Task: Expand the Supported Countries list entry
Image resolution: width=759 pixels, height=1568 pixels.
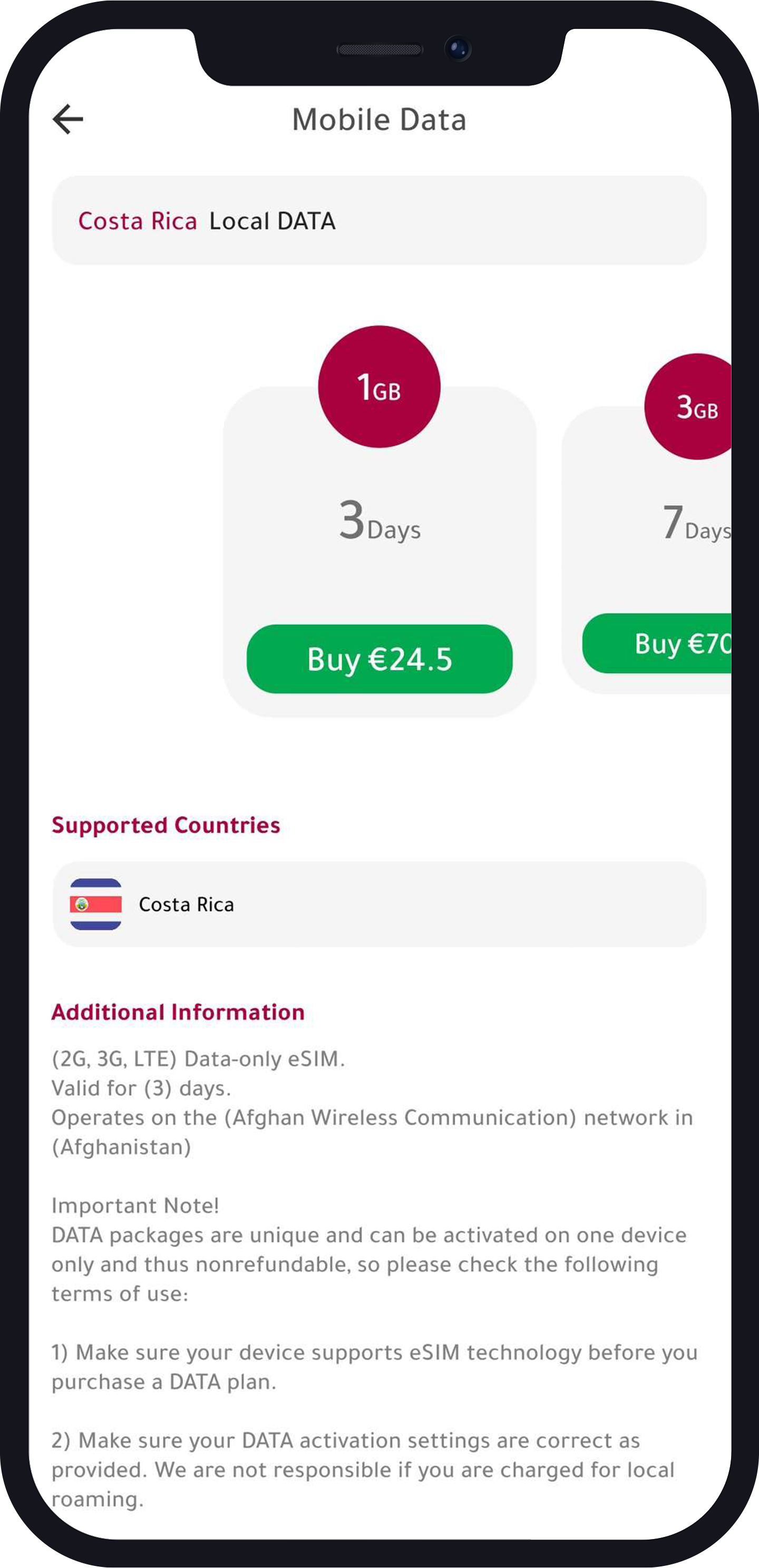Action: pos(379,905)
